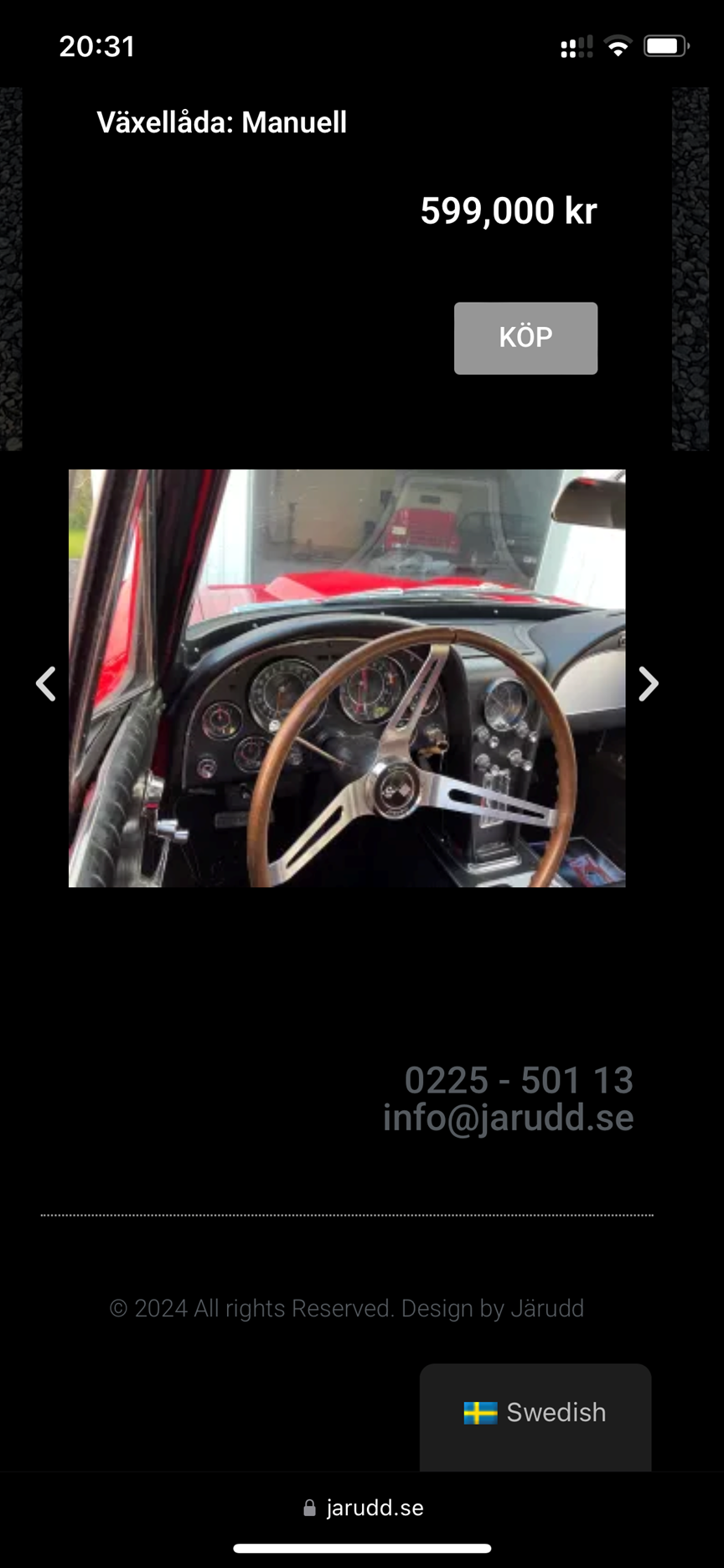Tap the KÖP buy button
The image size is (724, 1568).
coord(525,338)
